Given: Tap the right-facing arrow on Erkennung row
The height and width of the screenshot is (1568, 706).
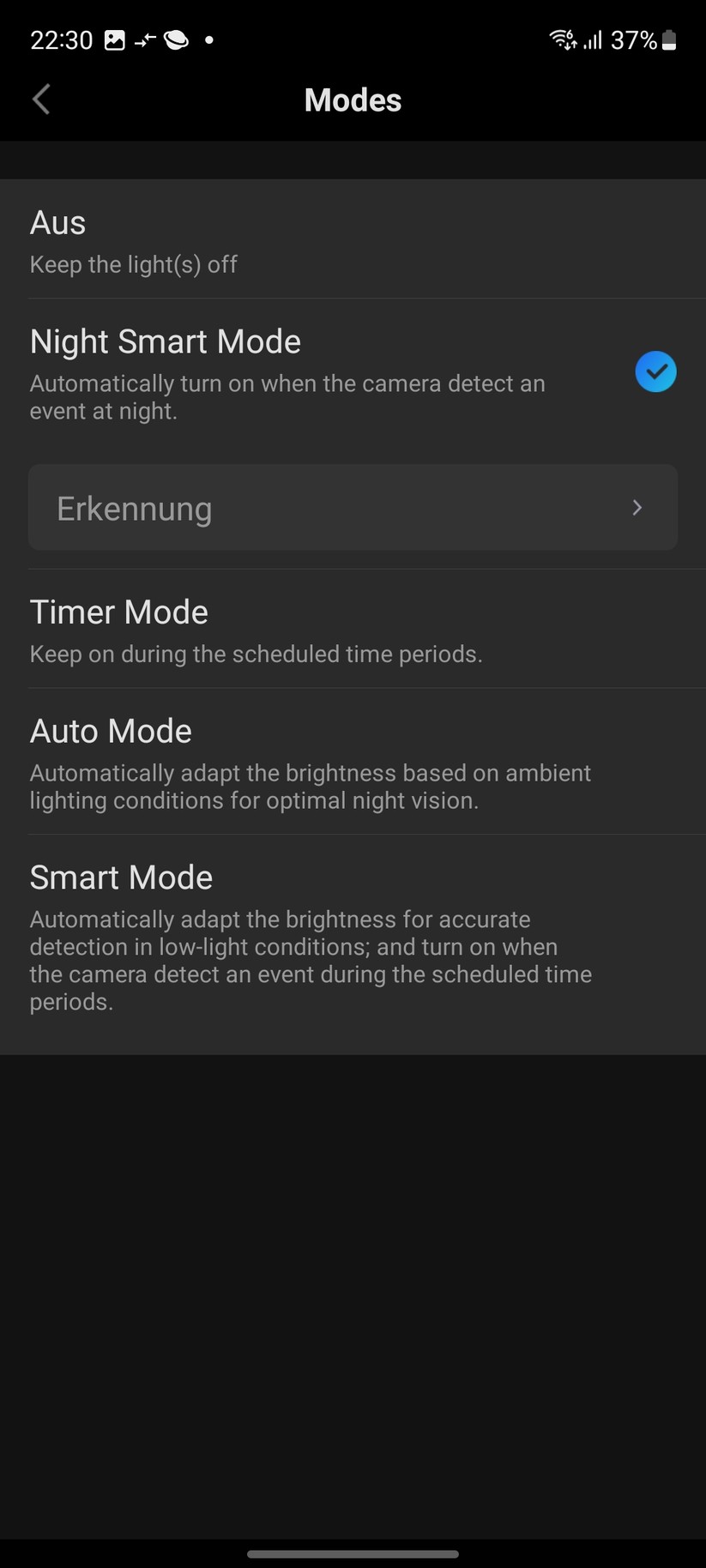Looking at the screenshot, I should pos(637,508).
